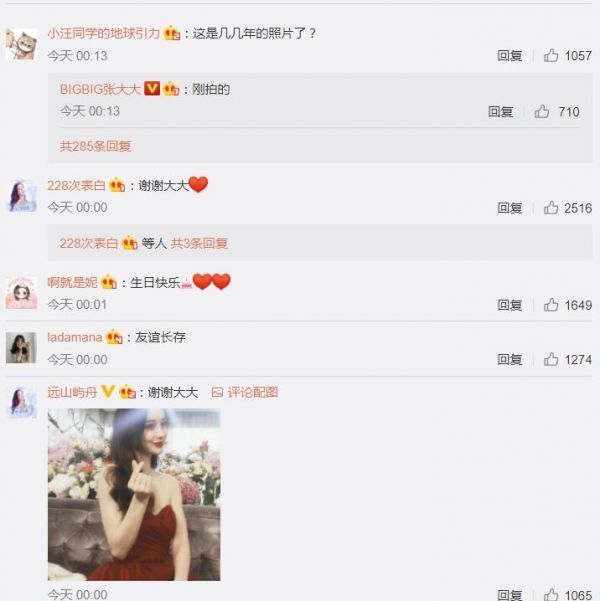
Task: Reply to 228次表白's comment
Action: pos(510,208)
